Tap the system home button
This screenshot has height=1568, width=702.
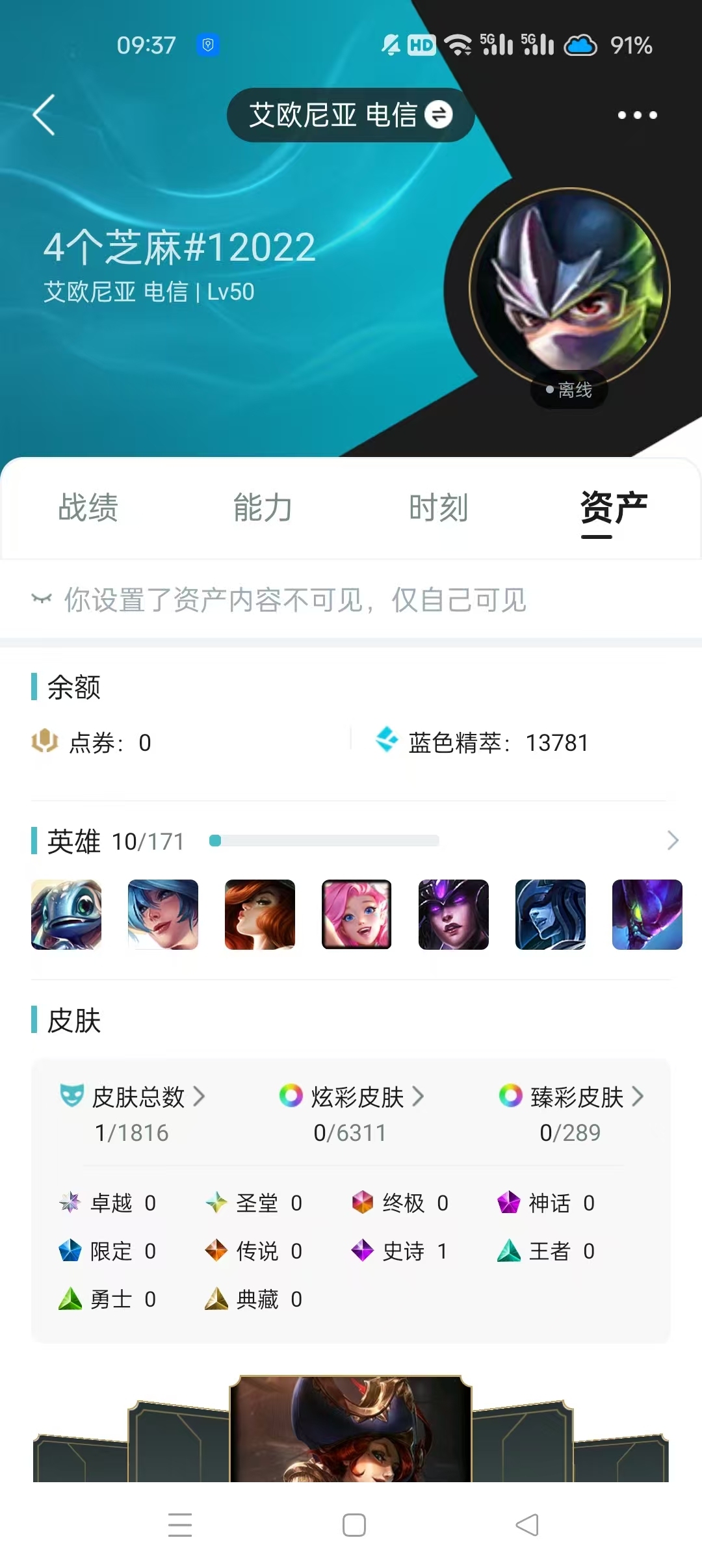[x=354, y=1525]
